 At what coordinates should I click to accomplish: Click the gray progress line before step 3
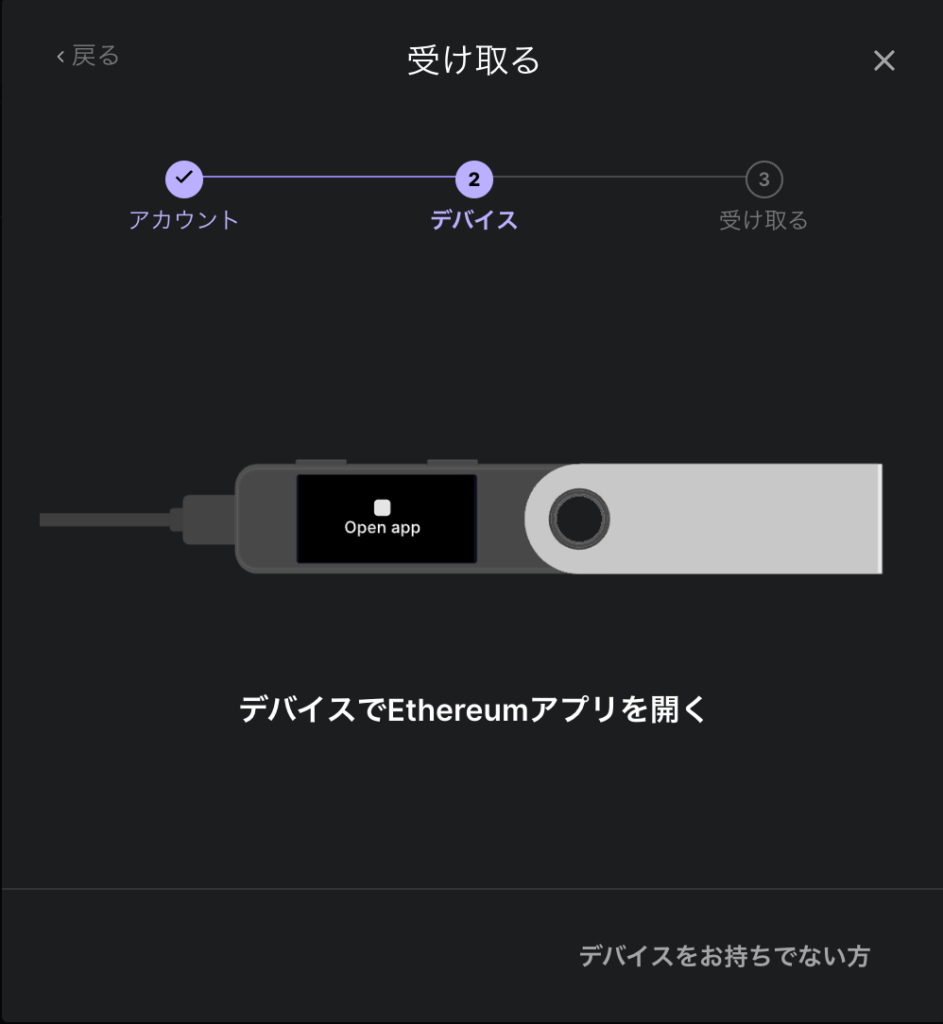[x=620, y=181]
